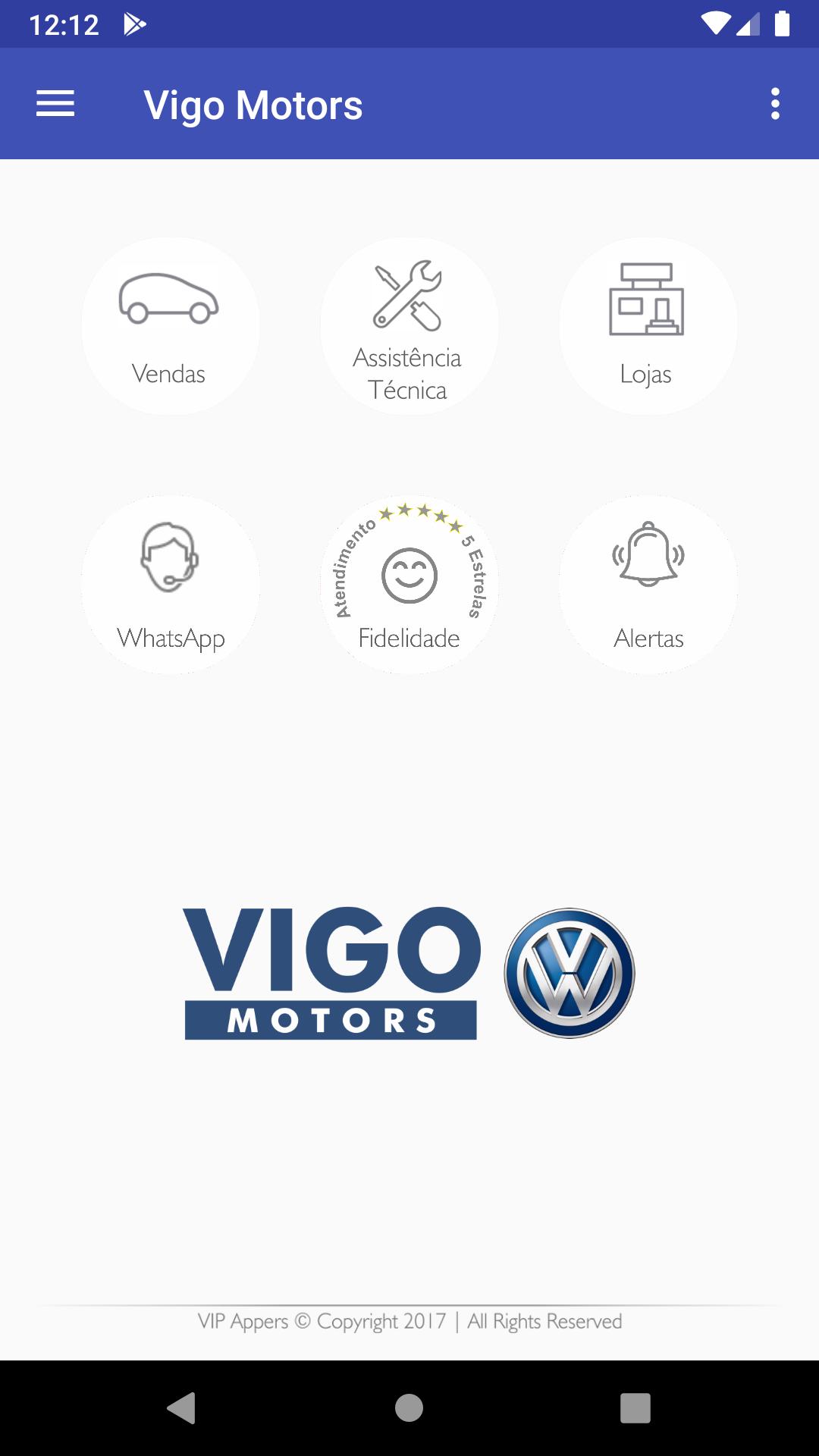
Task: Click the VIP Appers copyright link
Action: point(409,1321)
